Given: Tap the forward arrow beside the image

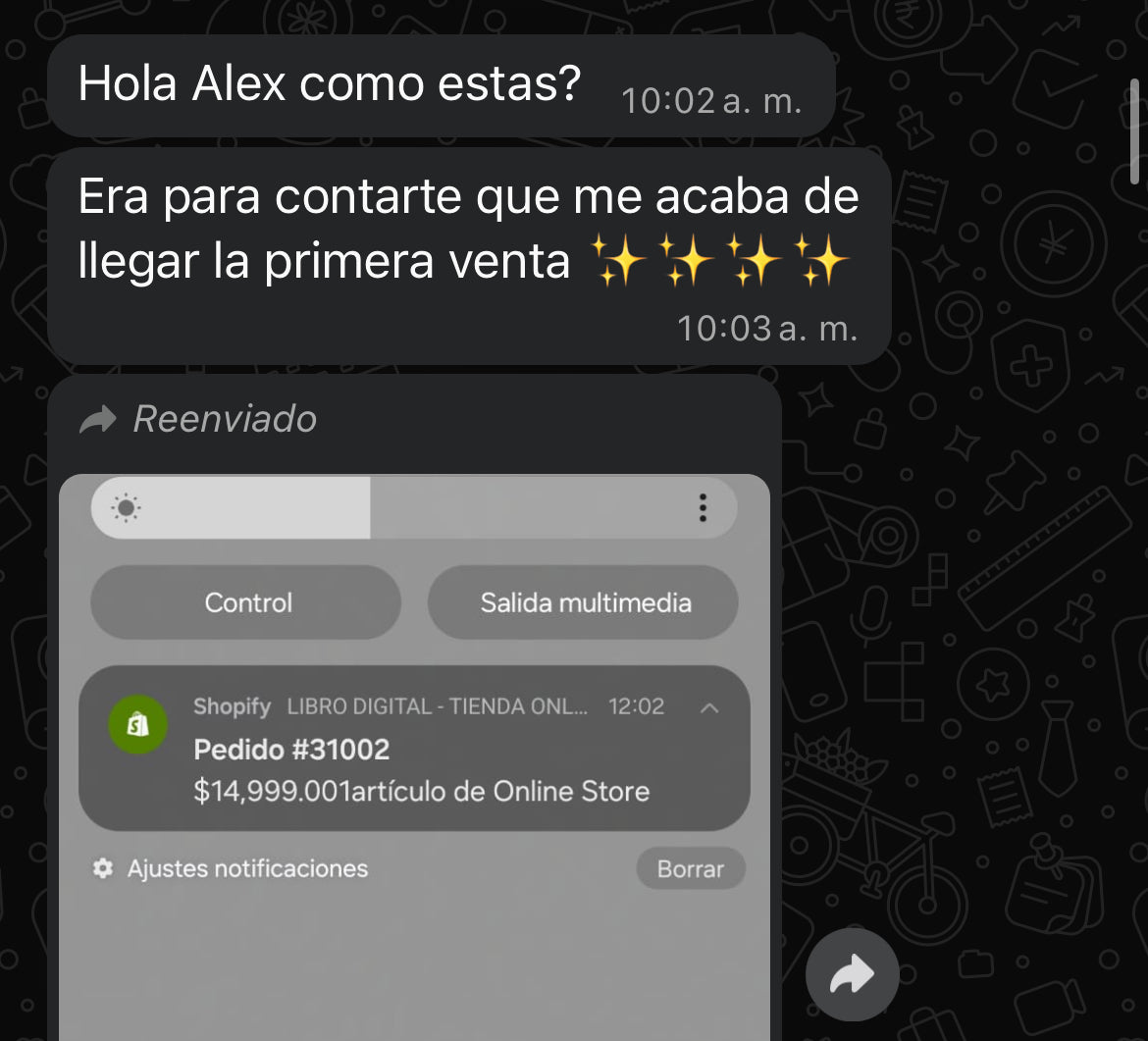Looking at the screenshot, I should pyautogui.click(x=852, y=975).
